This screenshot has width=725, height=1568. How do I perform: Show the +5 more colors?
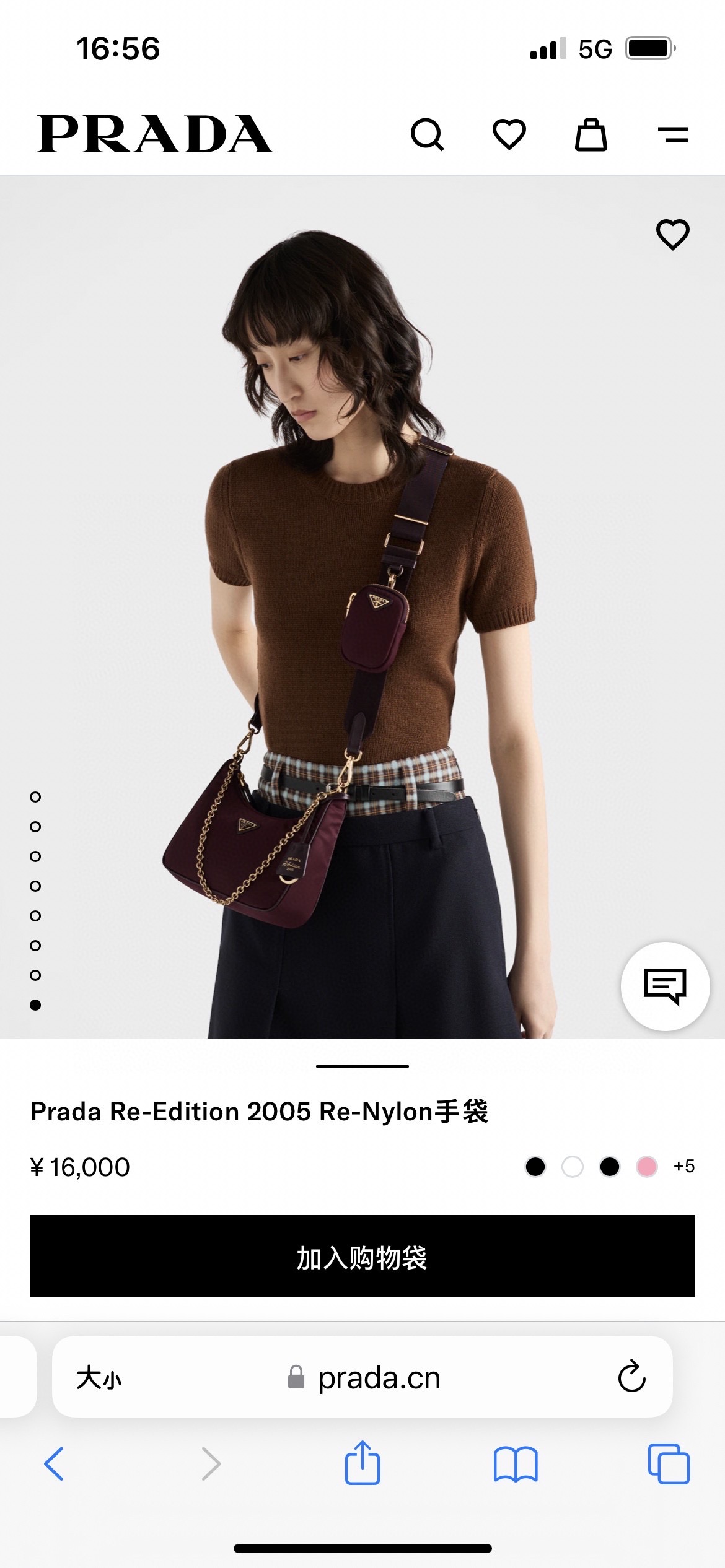click(x=683, y=1167)
